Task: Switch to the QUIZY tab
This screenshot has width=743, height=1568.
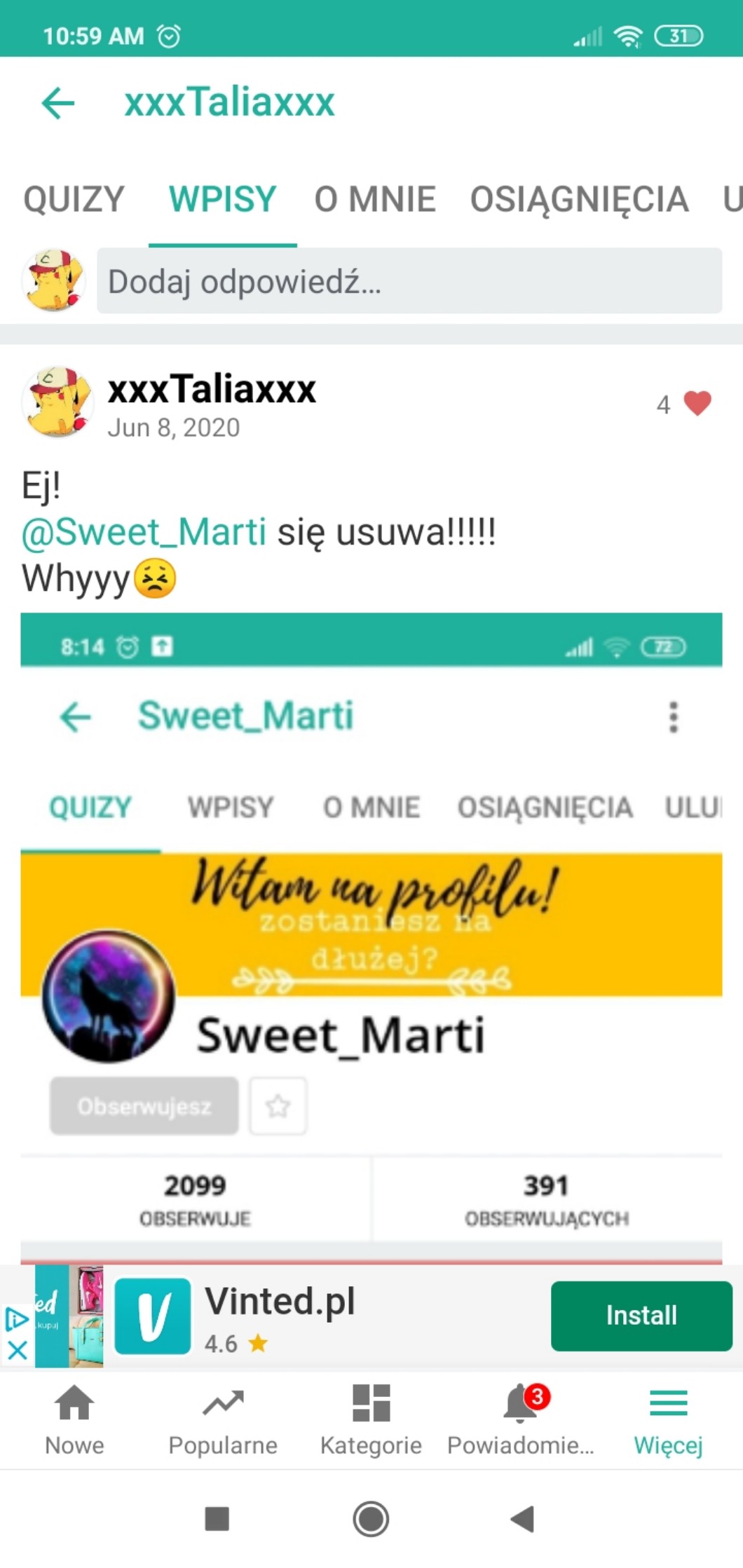Action: (74, 200)
